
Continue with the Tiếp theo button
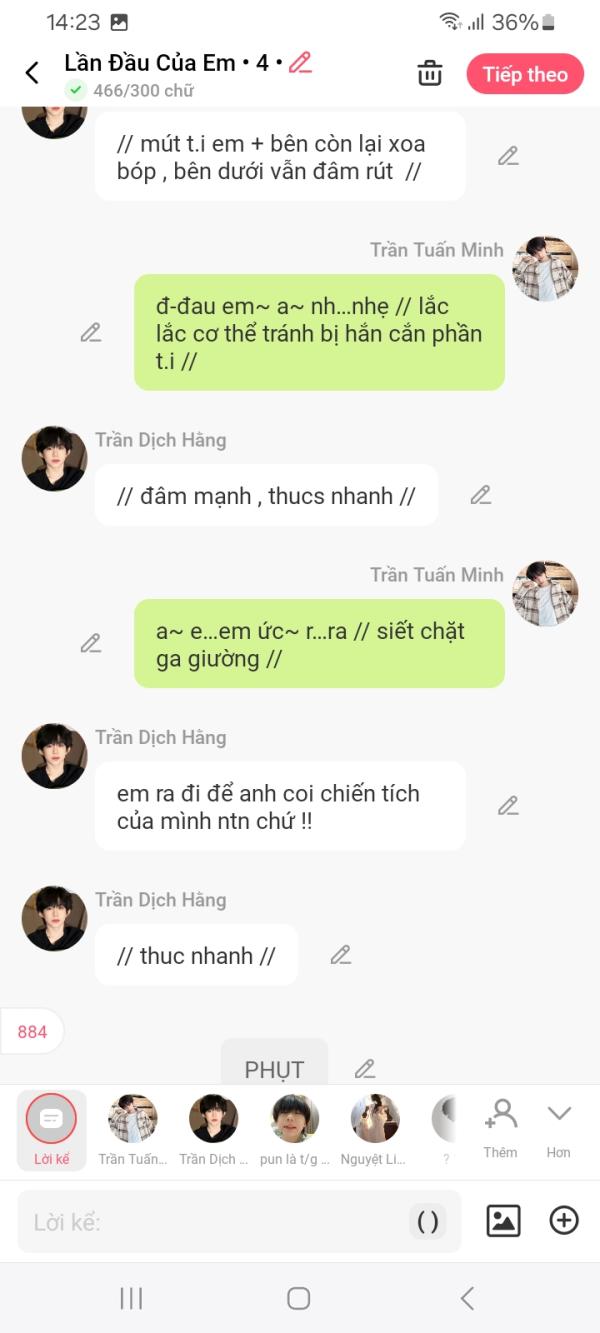524,74
